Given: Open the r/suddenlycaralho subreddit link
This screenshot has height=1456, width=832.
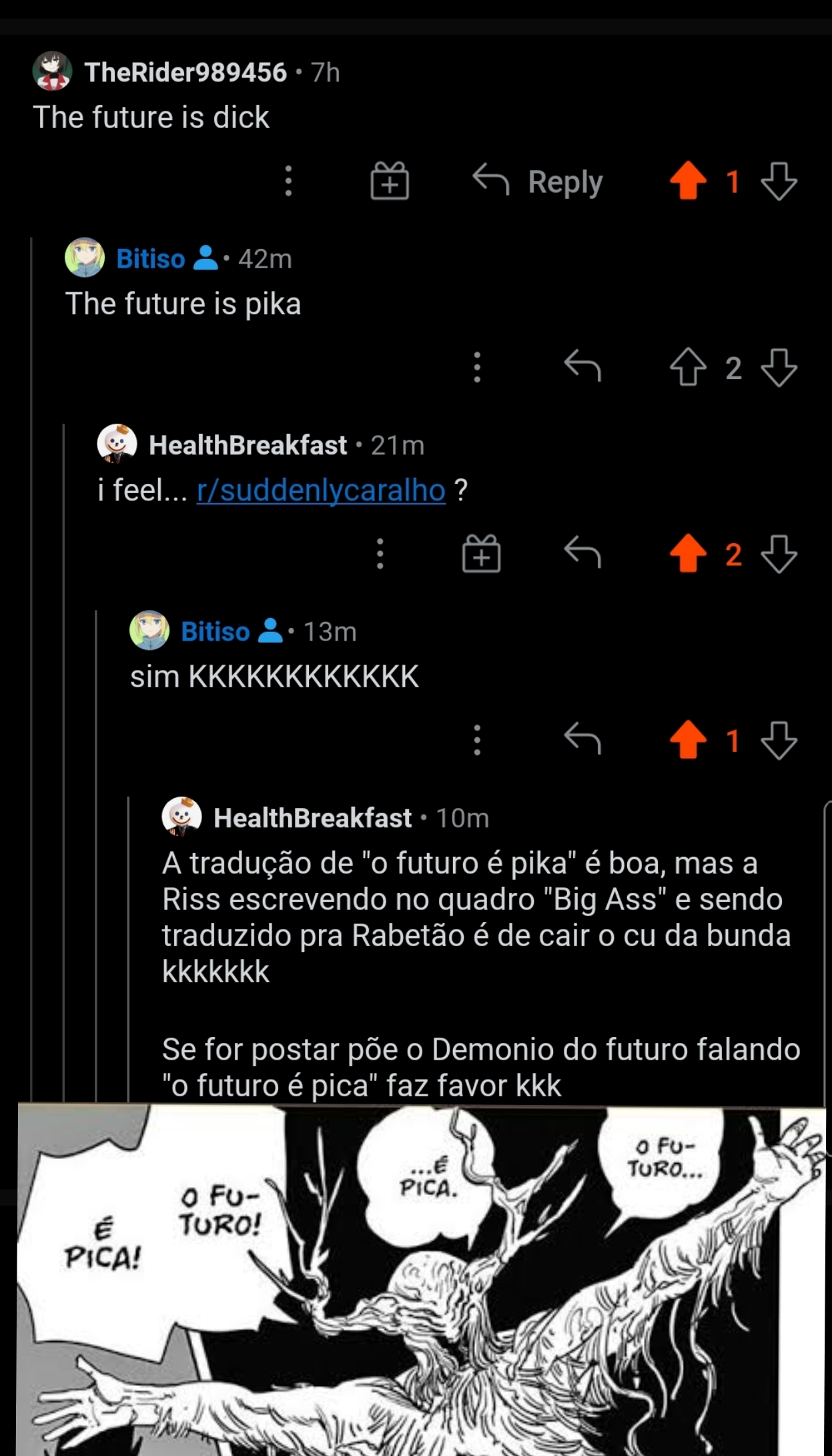Looking at the screenshot, I should coord(320,490).
